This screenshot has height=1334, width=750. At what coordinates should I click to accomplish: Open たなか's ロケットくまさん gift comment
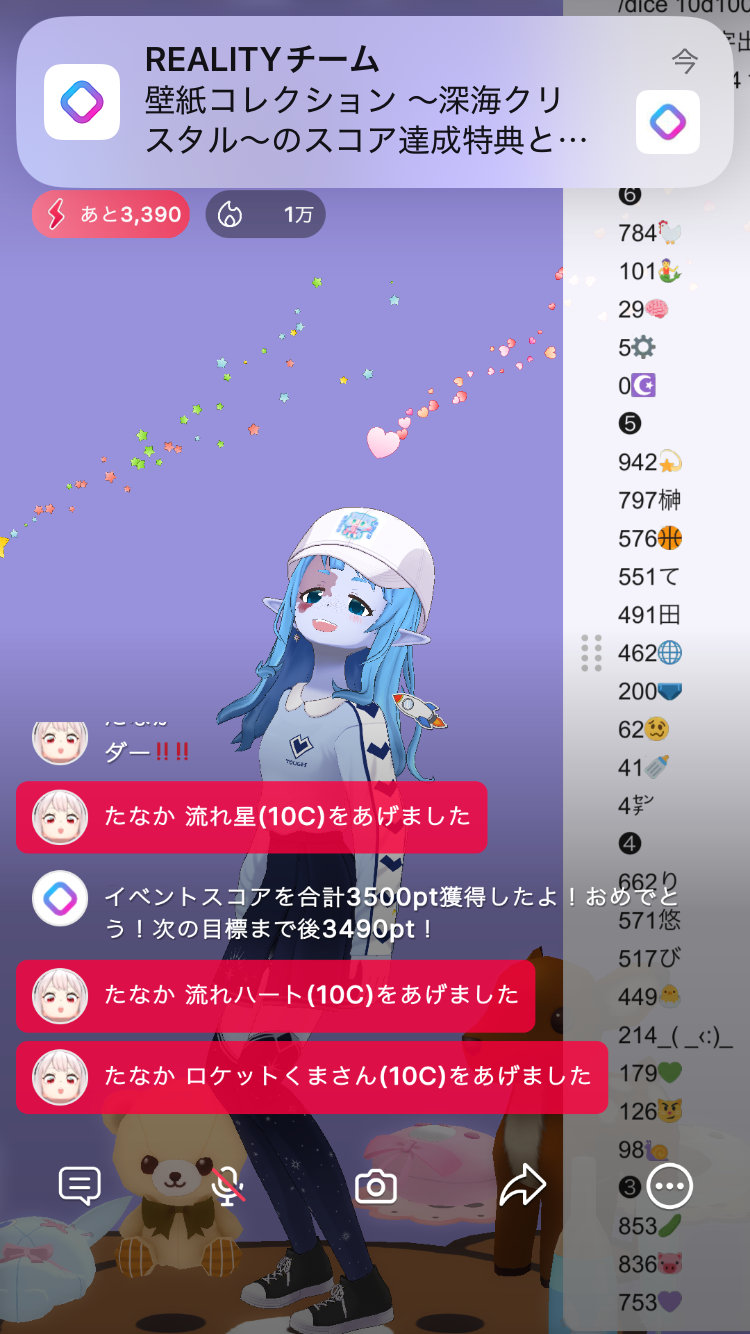click(311, 1077)
